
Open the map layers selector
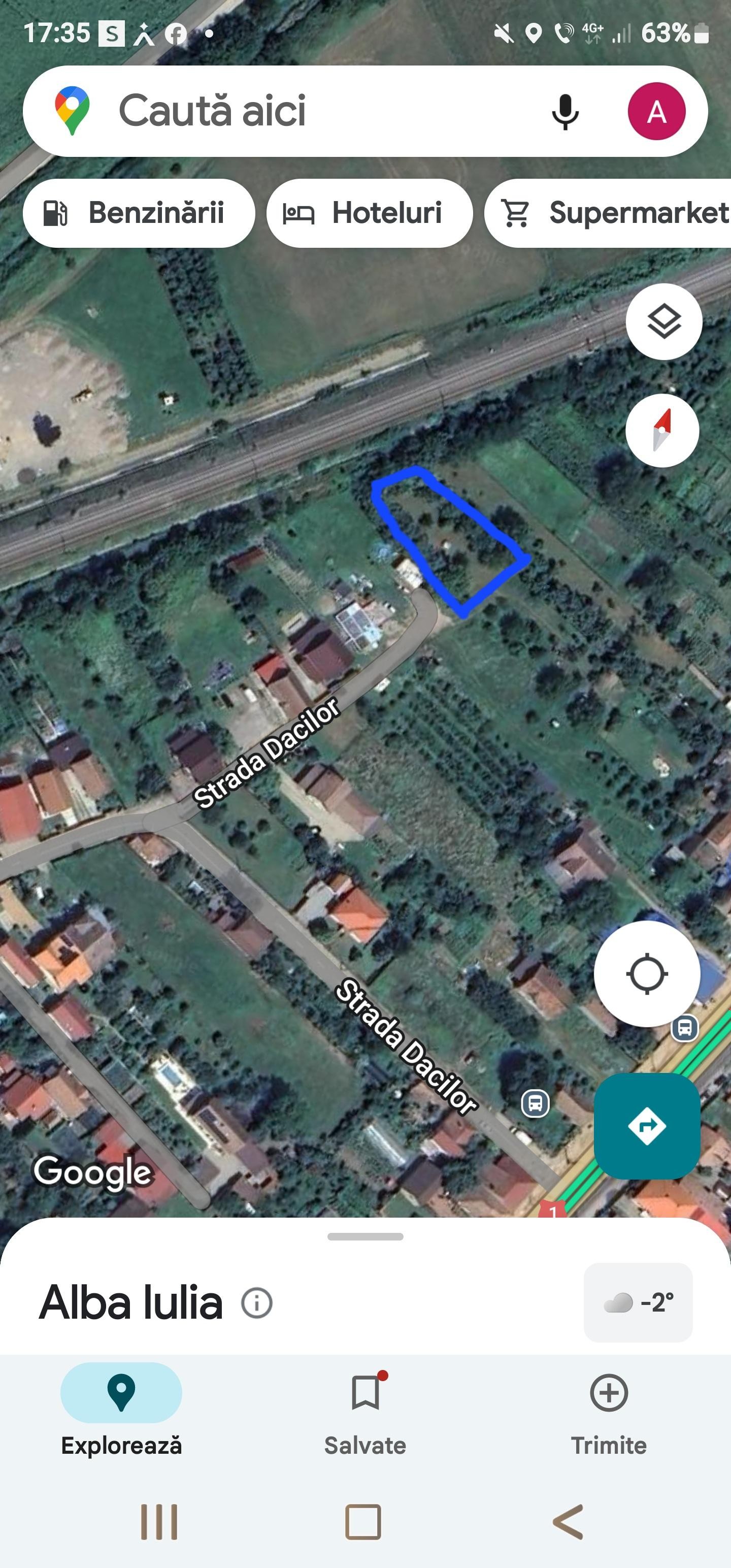(x=663, y=321)
